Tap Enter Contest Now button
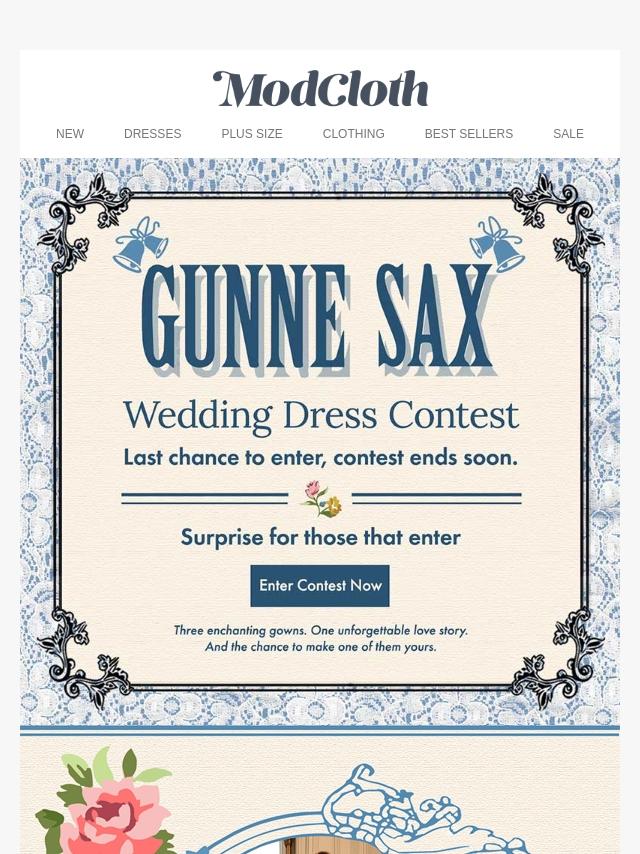 pos(320,586)
